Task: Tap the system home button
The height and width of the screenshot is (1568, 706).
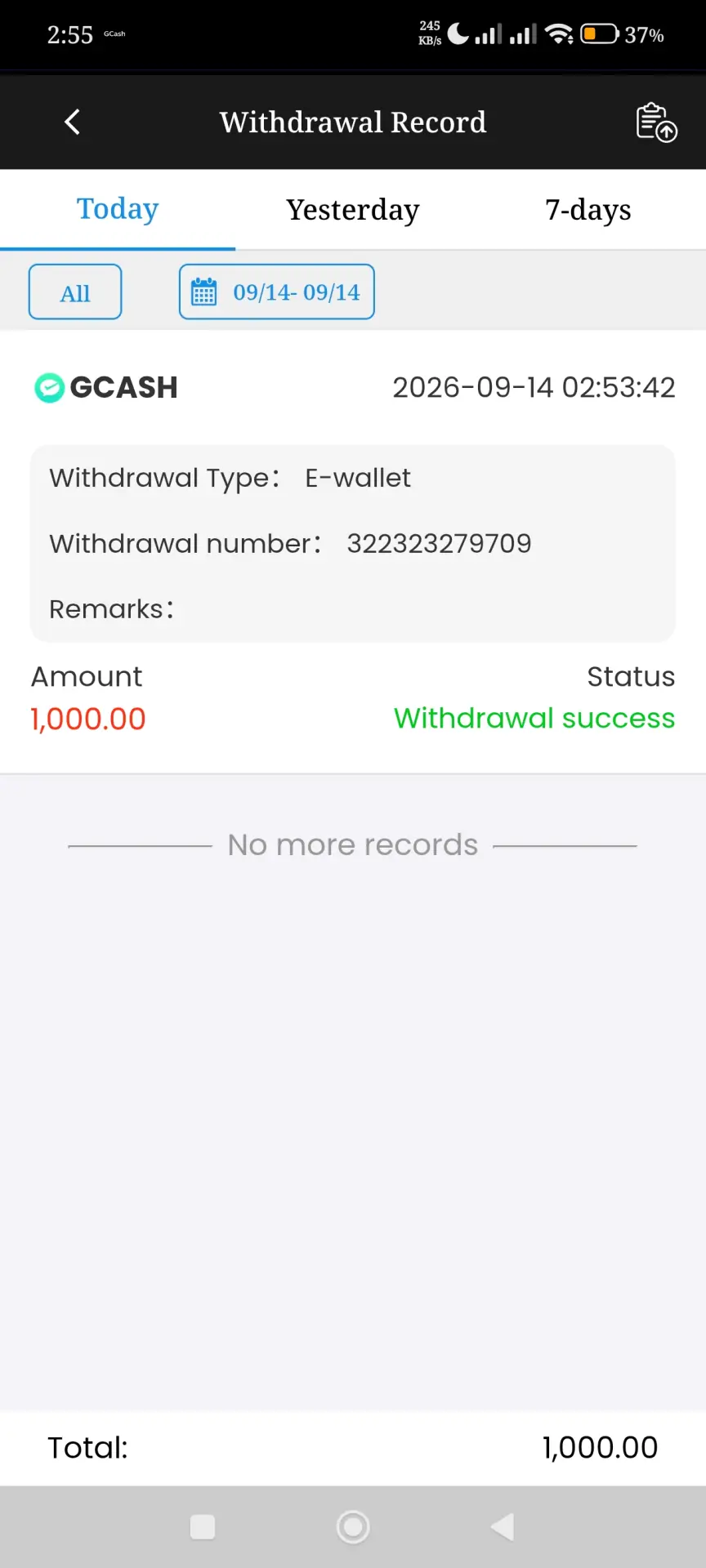Action: [353, 1526]
